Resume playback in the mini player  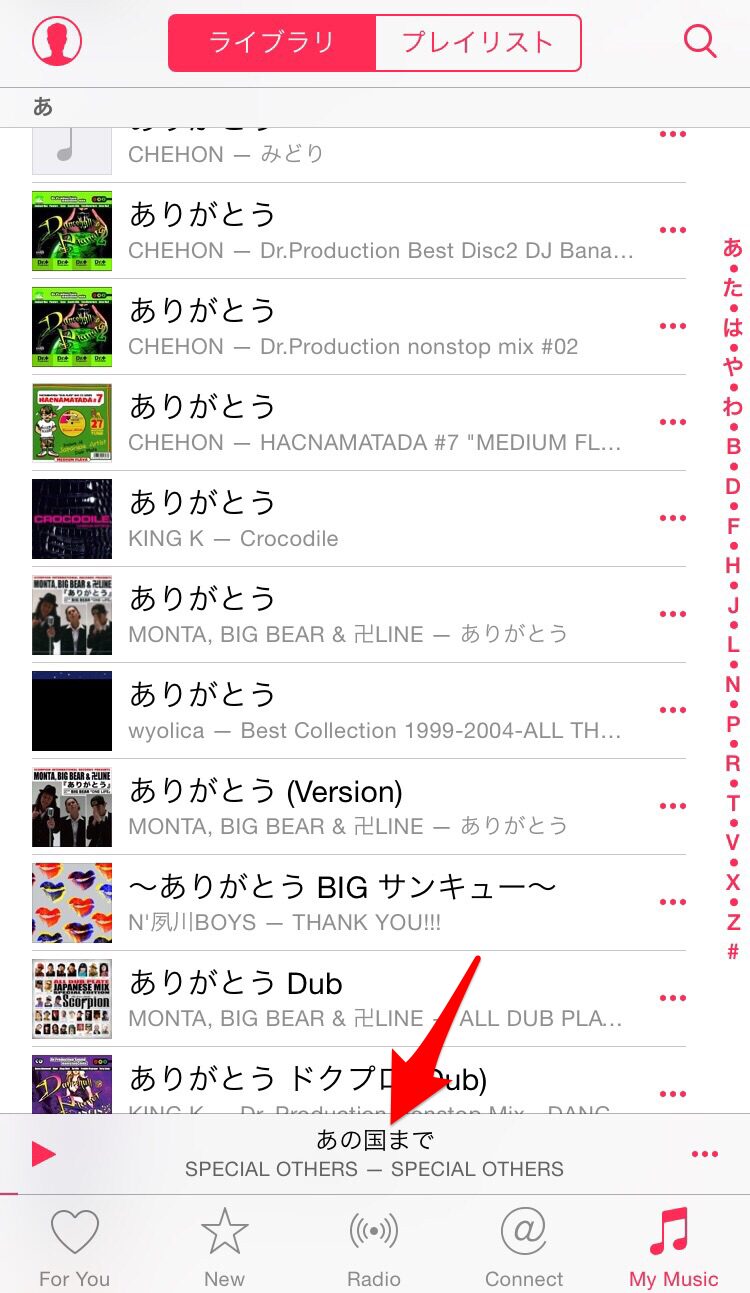(x=43, y=1154)
